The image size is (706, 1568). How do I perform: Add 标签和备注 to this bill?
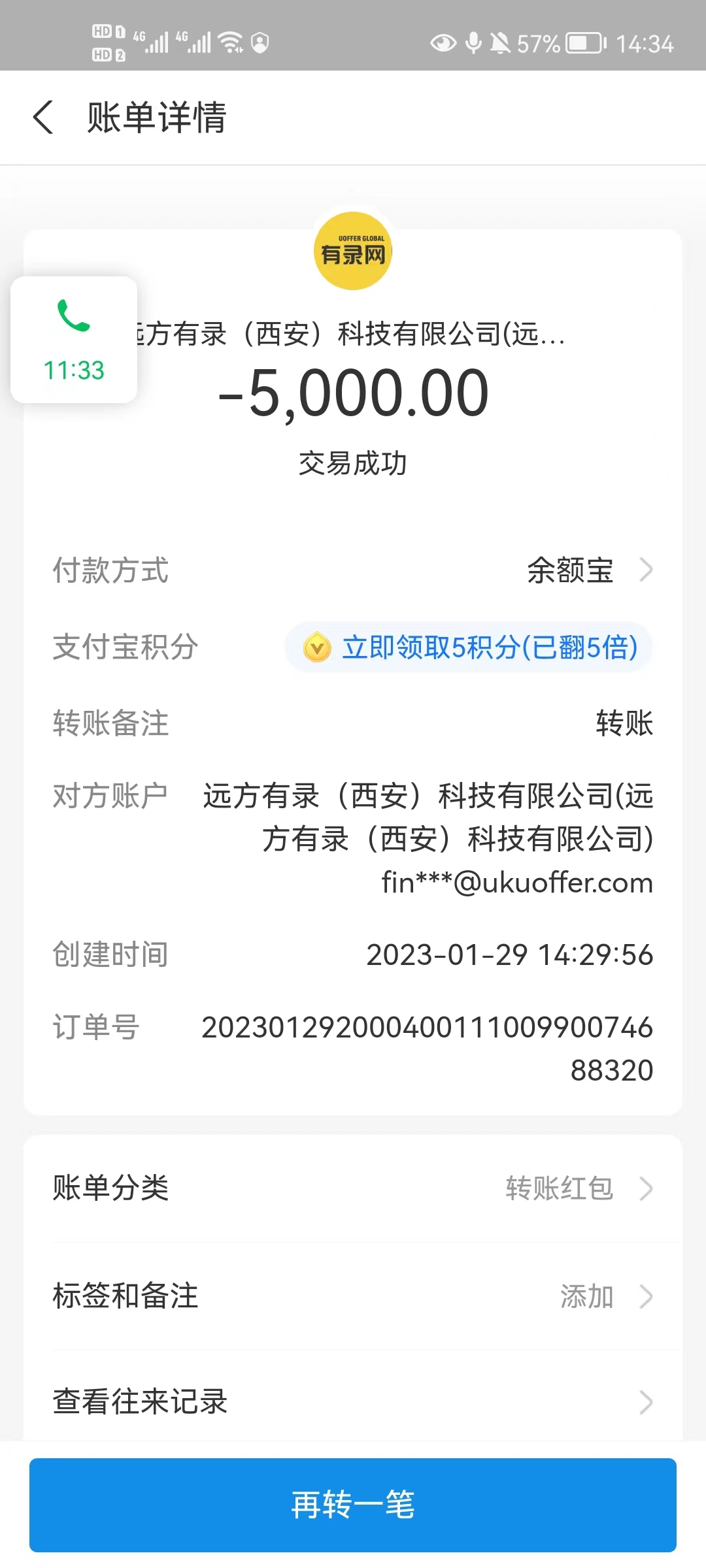[353, 1296]
